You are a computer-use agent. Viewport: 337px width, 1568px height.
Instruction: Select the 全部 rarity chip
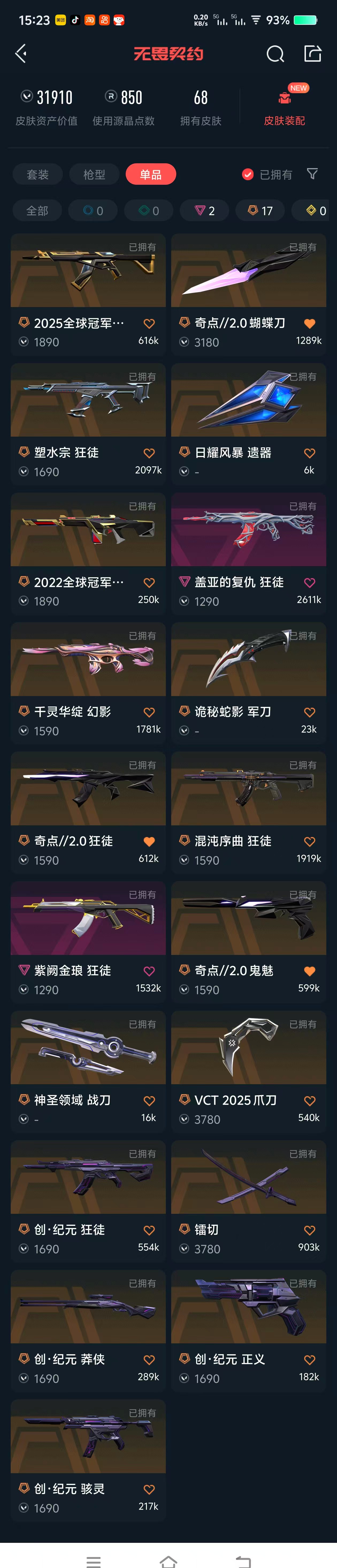tap(37, 211)
